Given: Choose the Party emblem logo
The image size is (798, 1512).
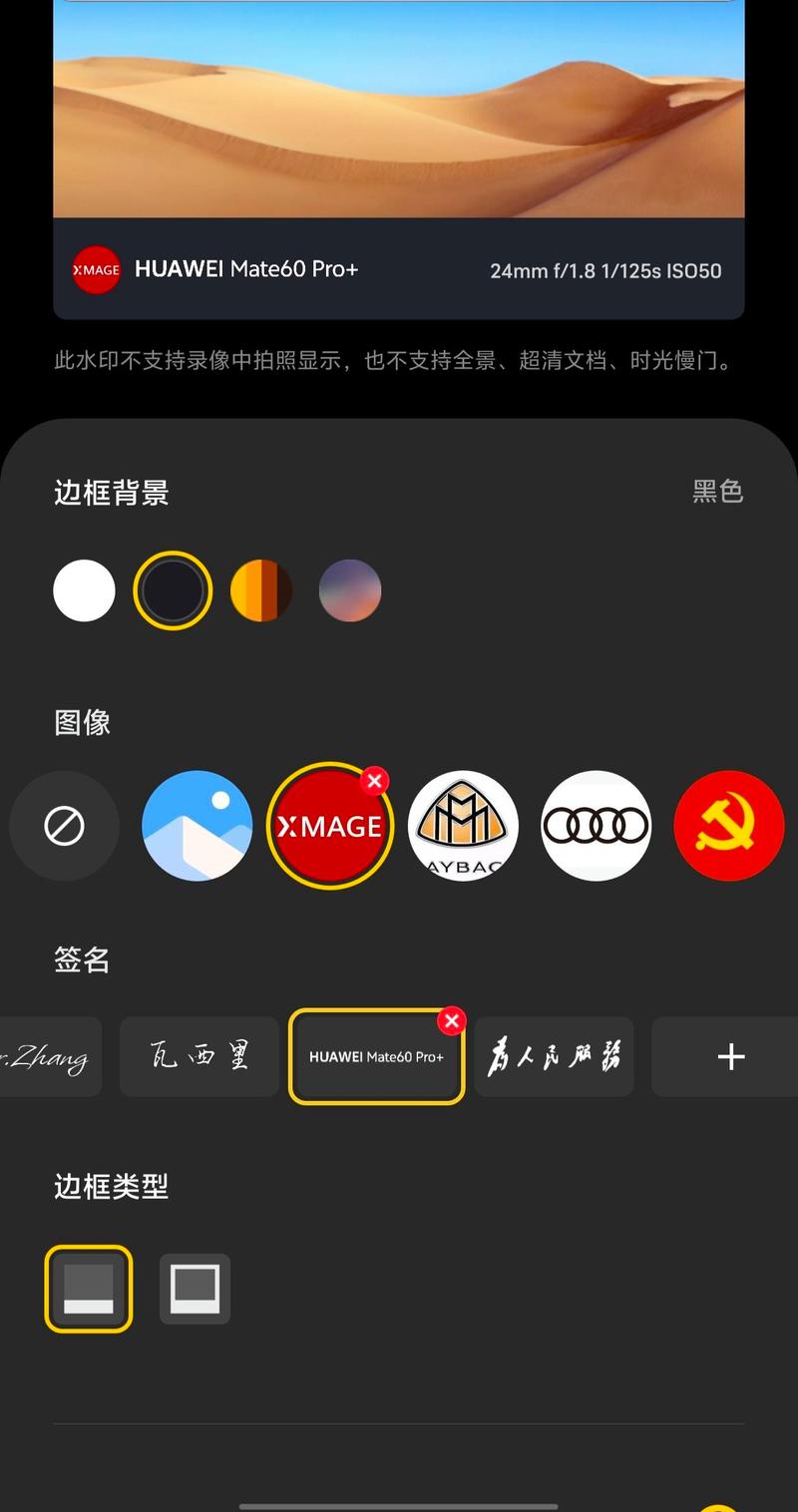Looking at the screenshot, I should (x=729, y=826).
